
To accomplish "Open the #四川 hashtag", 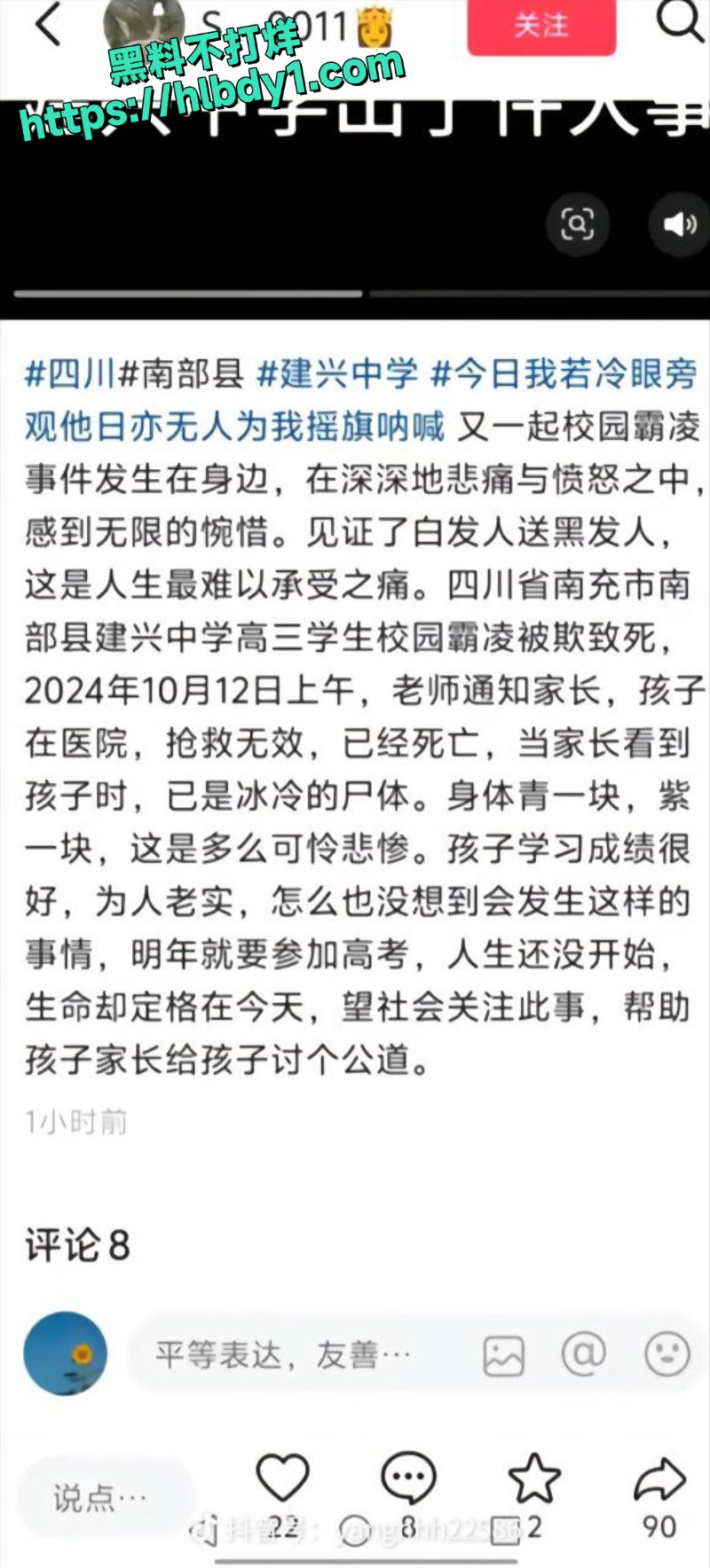I will [70, 374].
